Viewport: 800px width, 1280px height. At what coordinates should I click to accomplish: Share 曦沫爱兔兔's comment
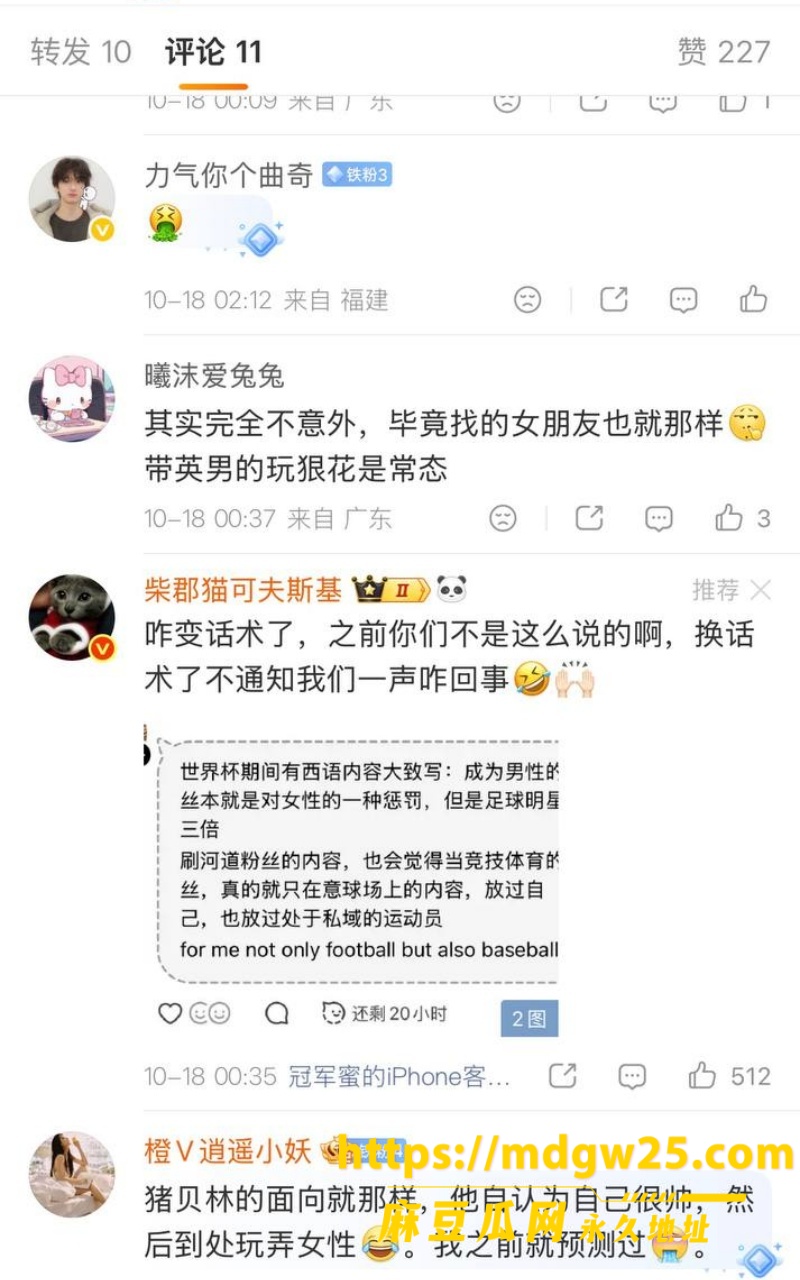(589, 518)
